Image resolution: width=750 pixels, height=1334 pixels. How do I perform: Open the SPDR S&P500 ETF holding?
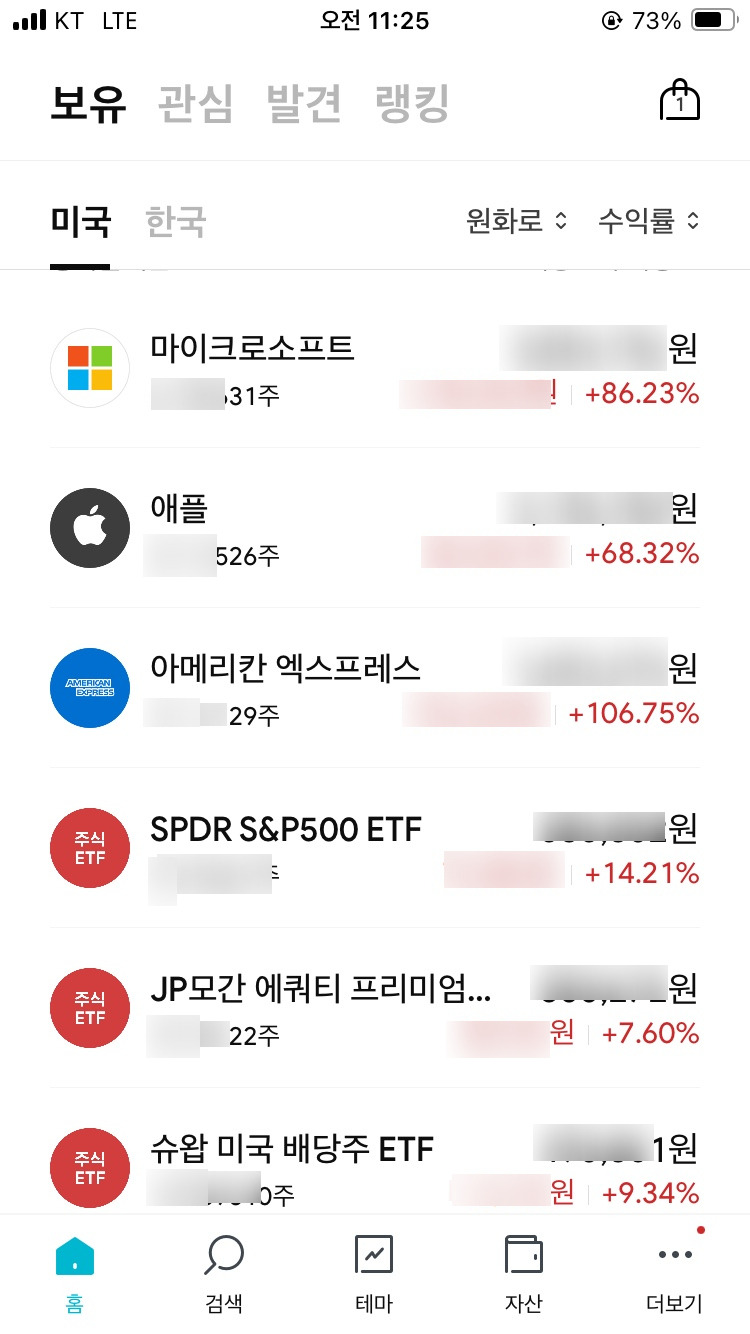point(375,848)
